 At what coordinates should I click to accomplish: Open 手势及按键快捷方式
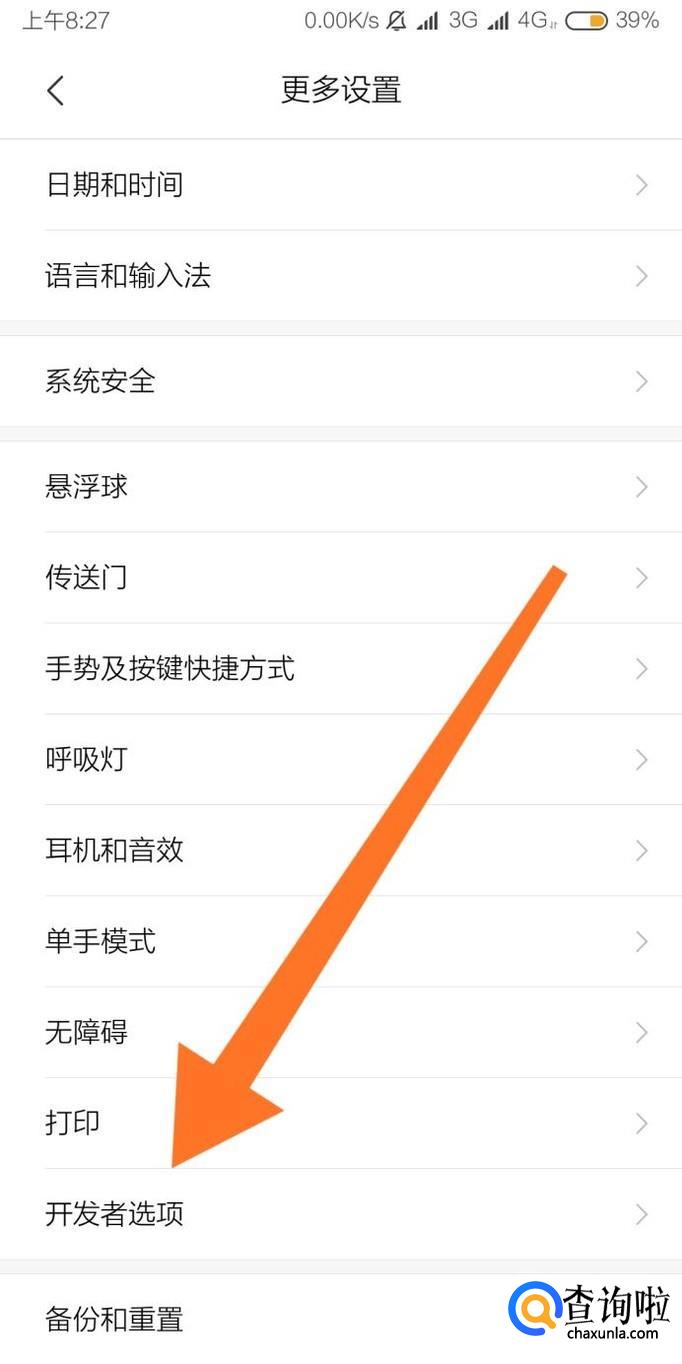[x=341, y=669]
